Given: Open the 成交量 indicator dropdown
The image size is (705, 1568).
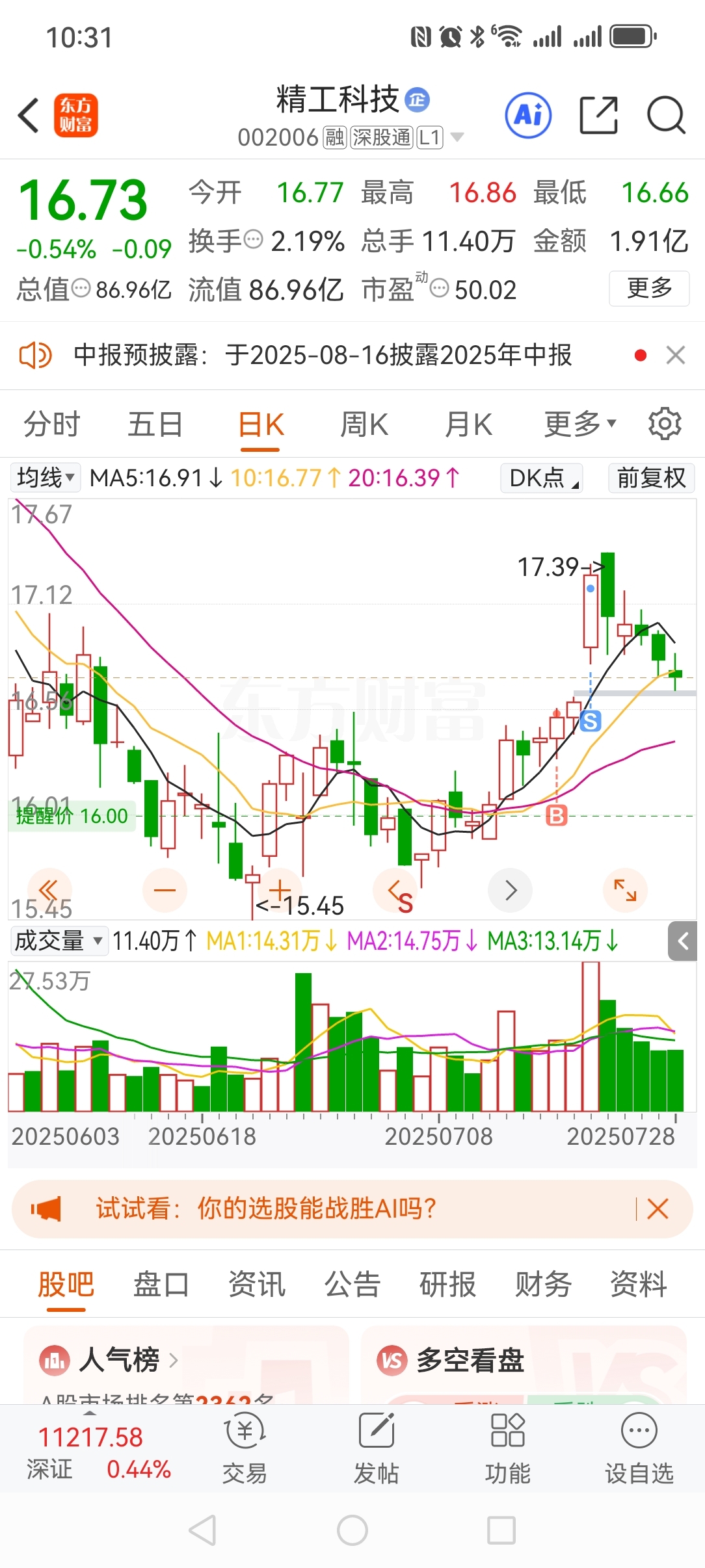Looking at the screenshot, I should [x=59, y=941].
